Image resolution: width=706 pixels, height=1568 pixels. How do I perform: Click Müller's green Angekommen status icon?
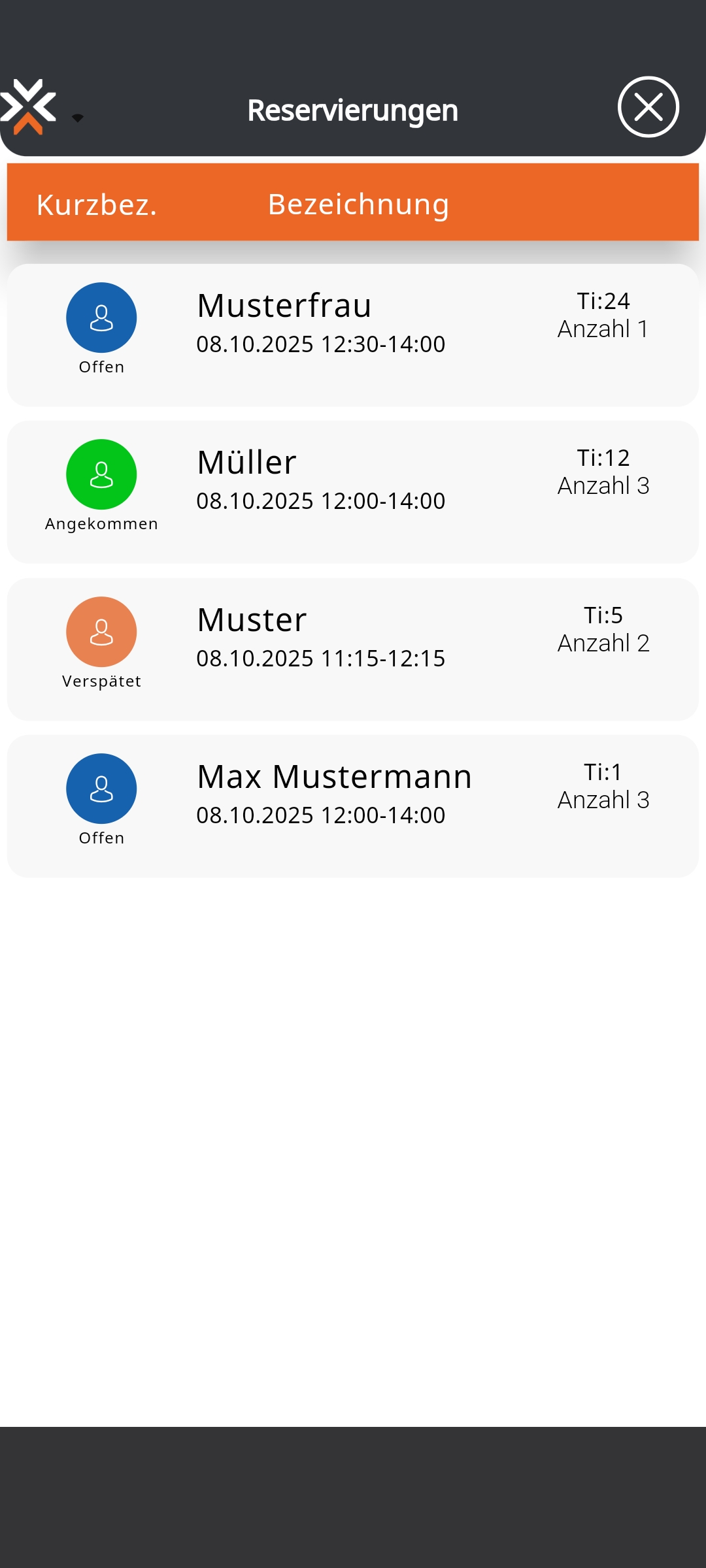pos(101,474)
